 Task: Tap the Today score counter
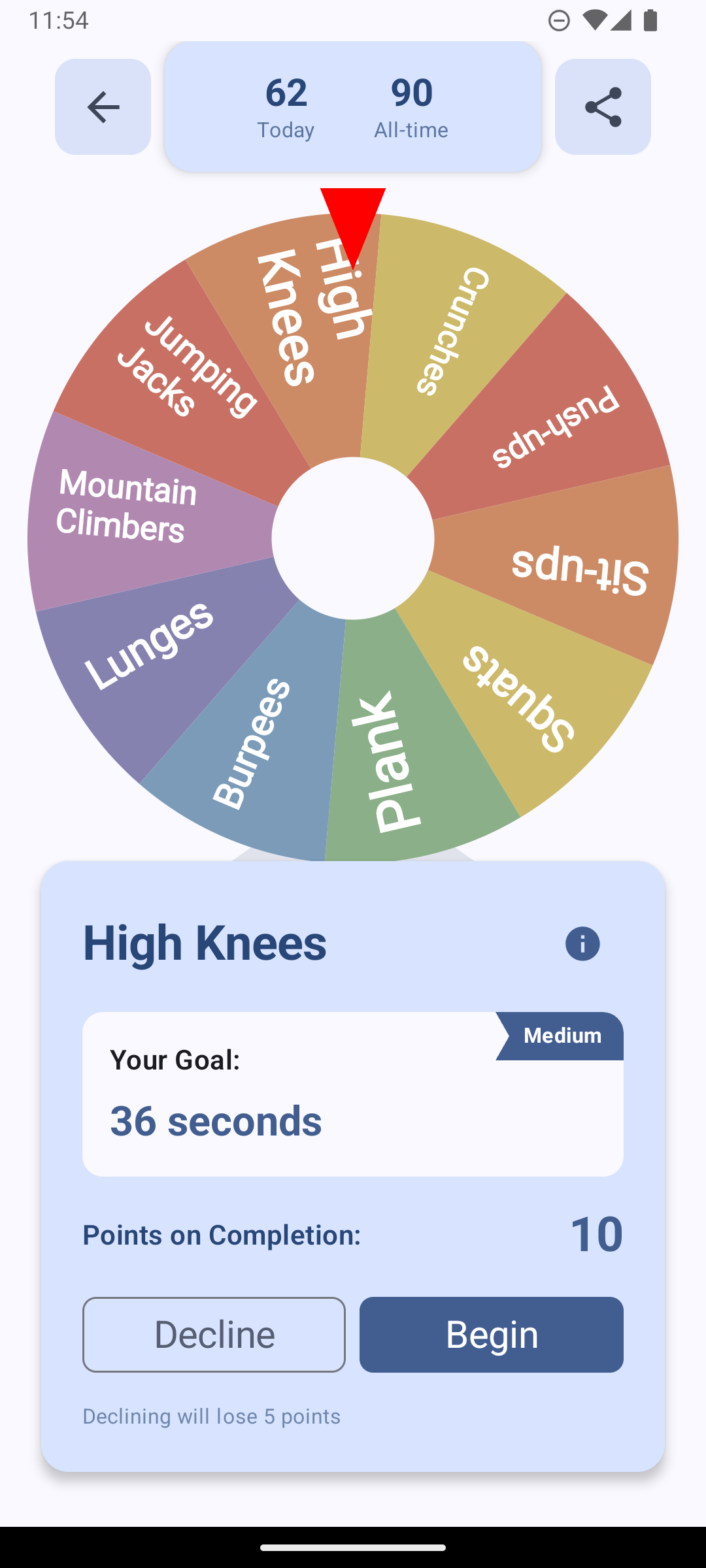(285, 106)
